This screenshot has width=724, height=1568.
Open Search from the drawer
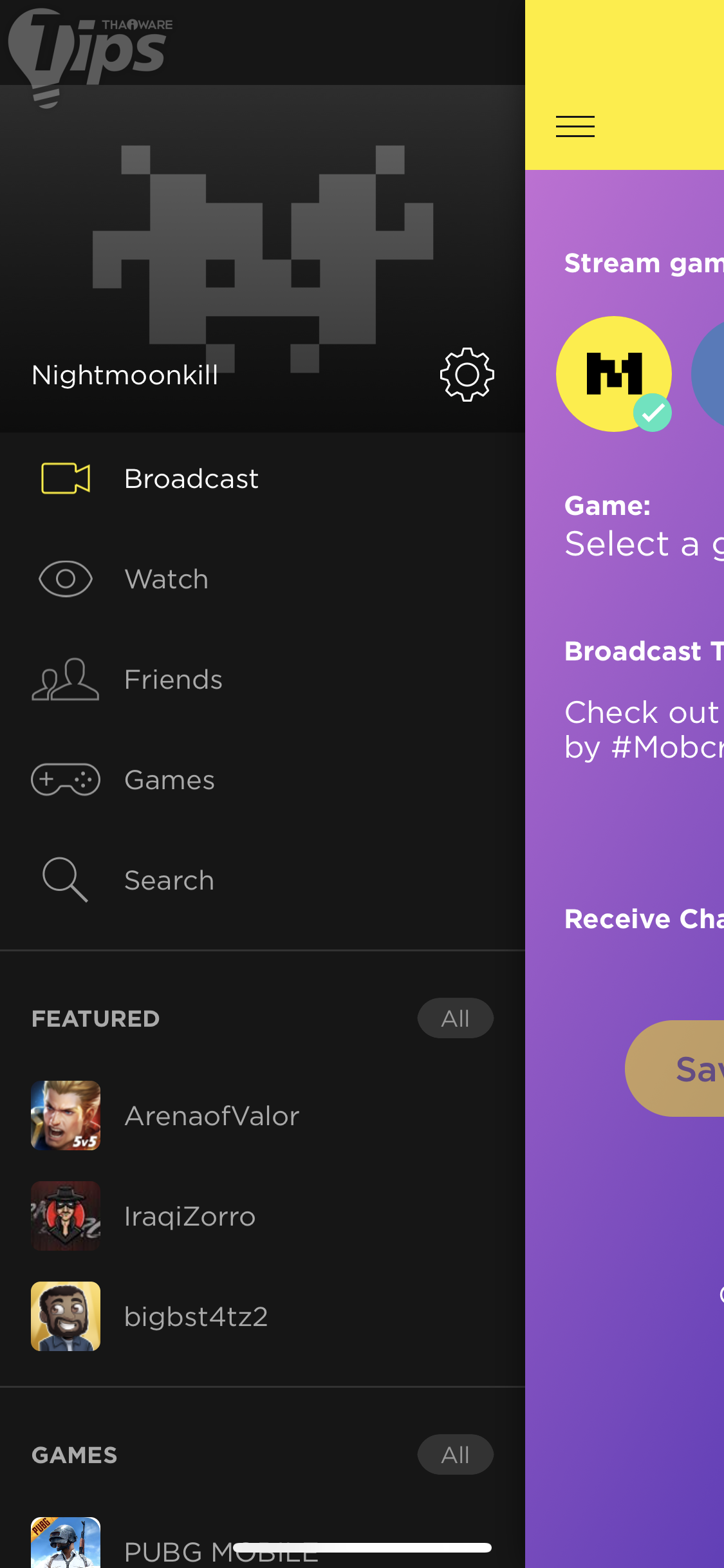point(169,881)
